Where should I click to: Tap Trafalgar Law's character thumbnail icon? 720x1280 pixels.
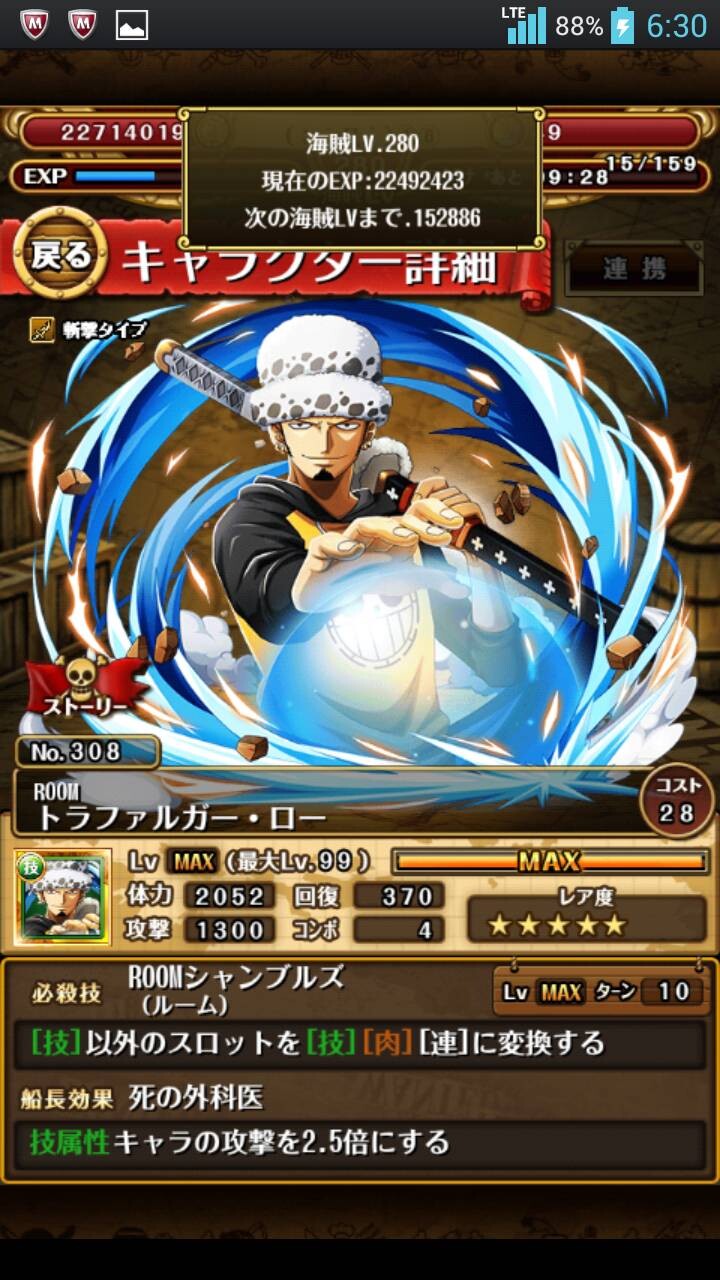62,896
